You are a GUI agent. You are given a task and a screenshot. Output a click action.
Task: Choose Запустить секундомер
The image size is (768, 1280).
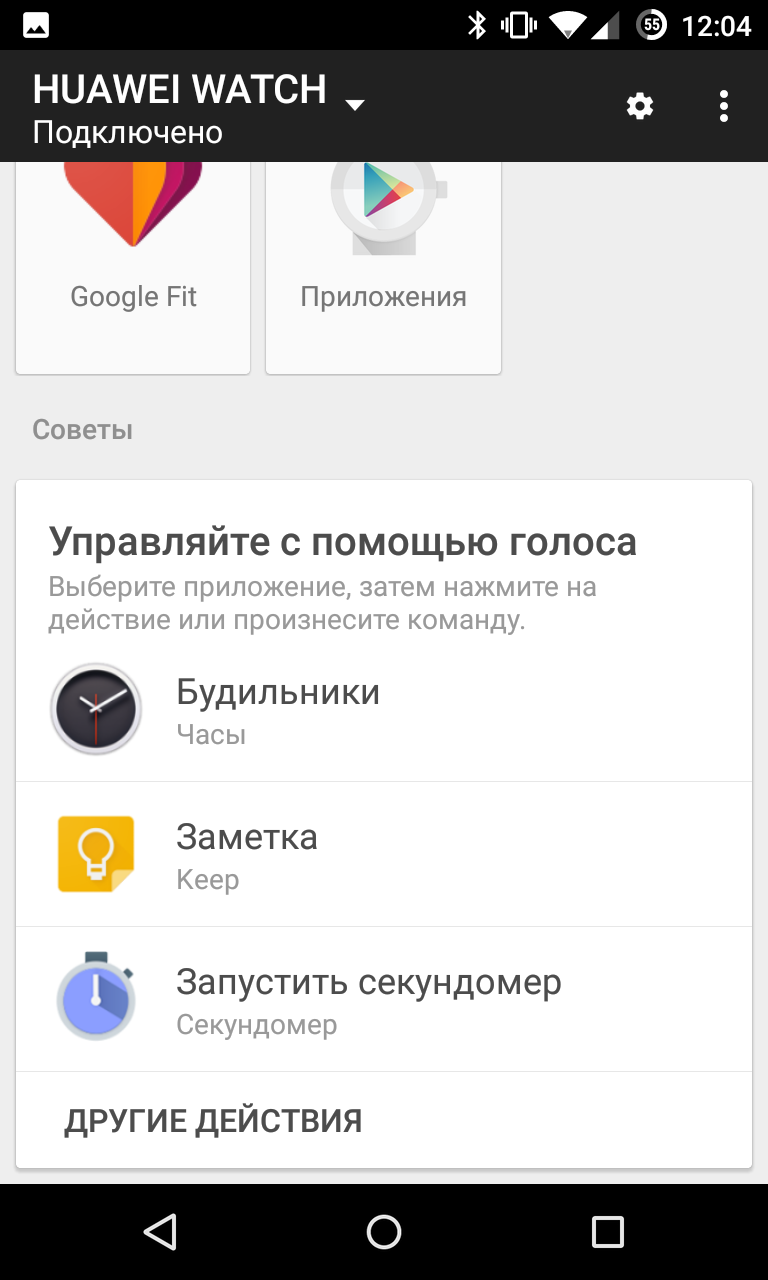pos(384,1000)
